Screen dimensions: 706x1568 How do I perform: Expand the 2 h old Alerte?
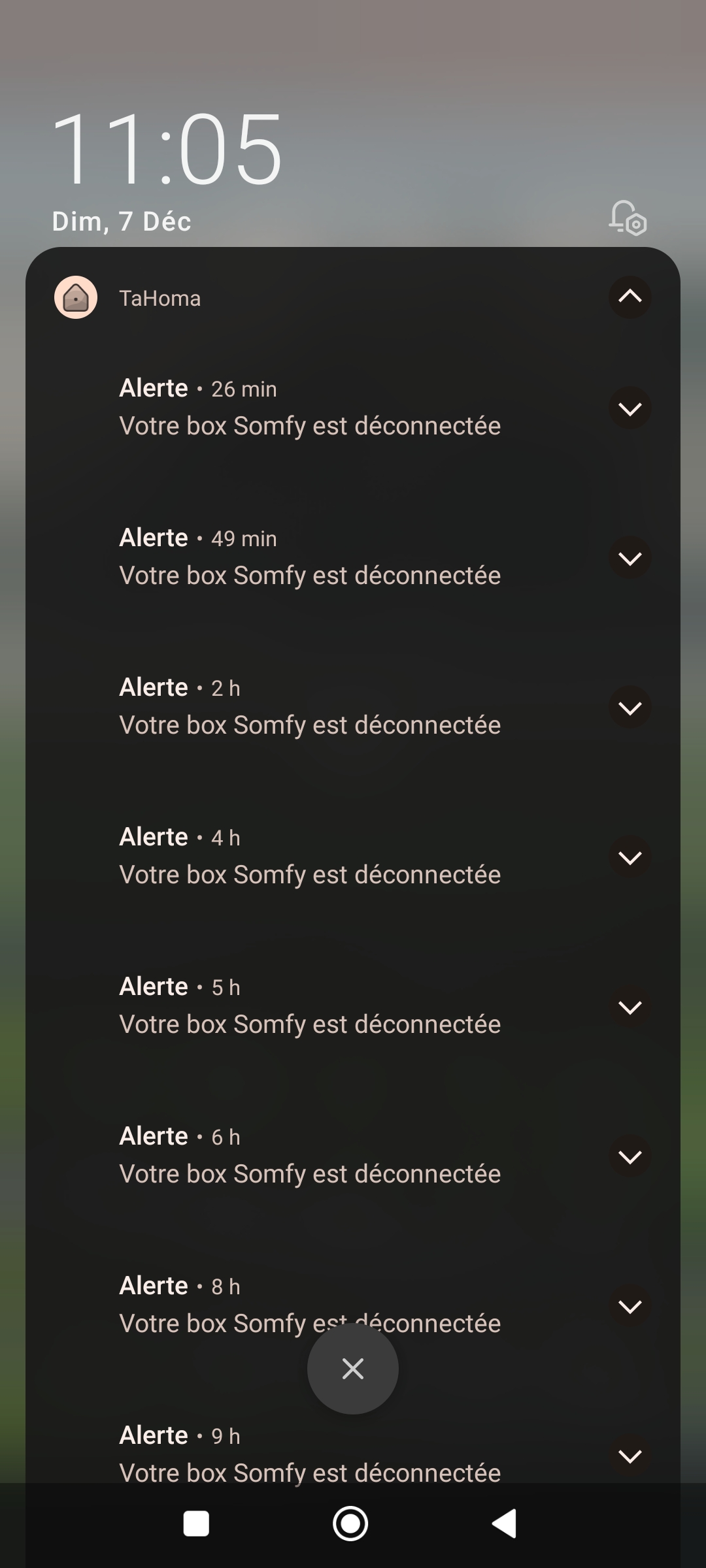(630, 708)
